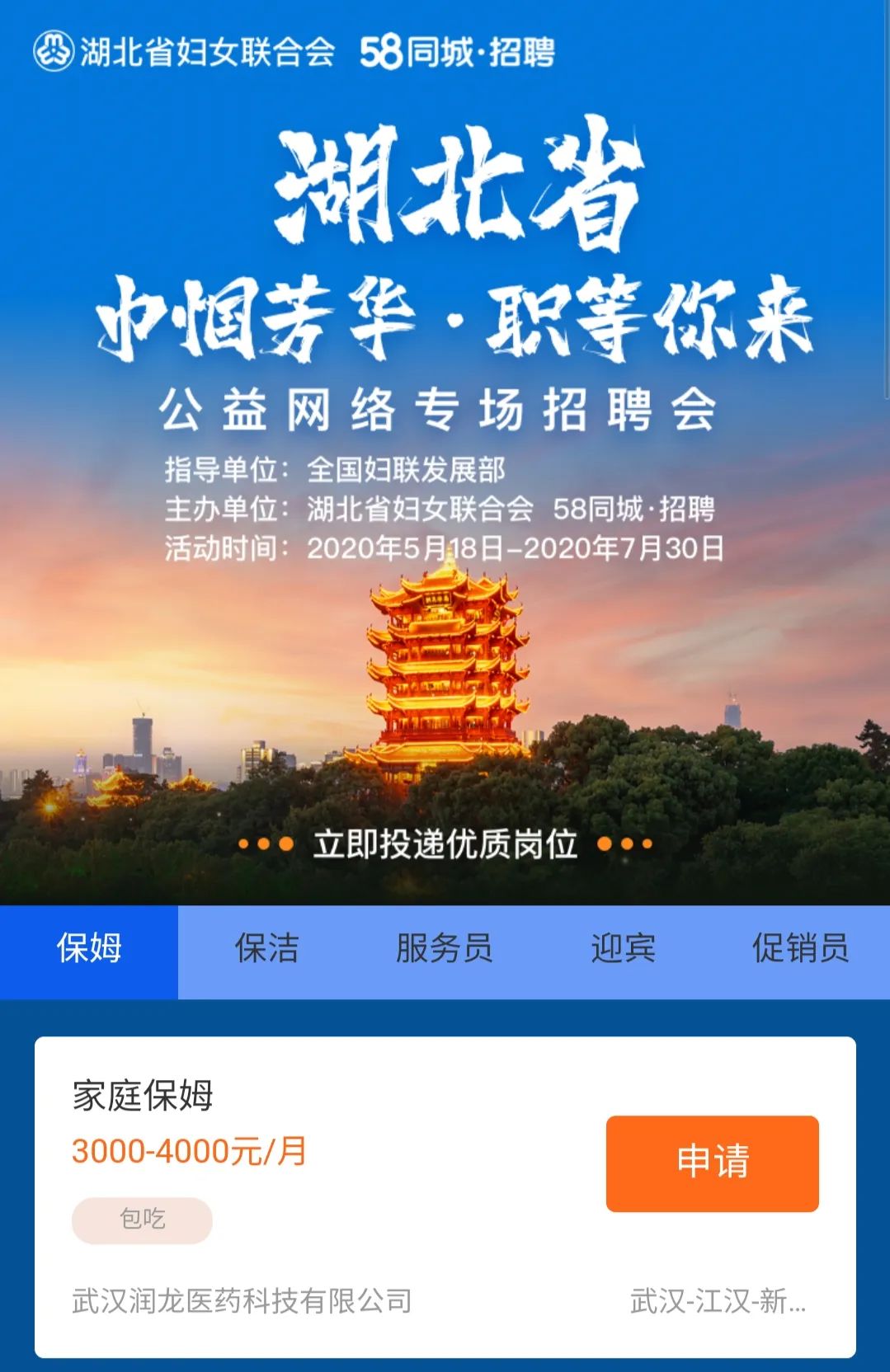Tap 申请 to apply for 家庭保姆
The image size is (890, 1372).
pos(712,1163)
